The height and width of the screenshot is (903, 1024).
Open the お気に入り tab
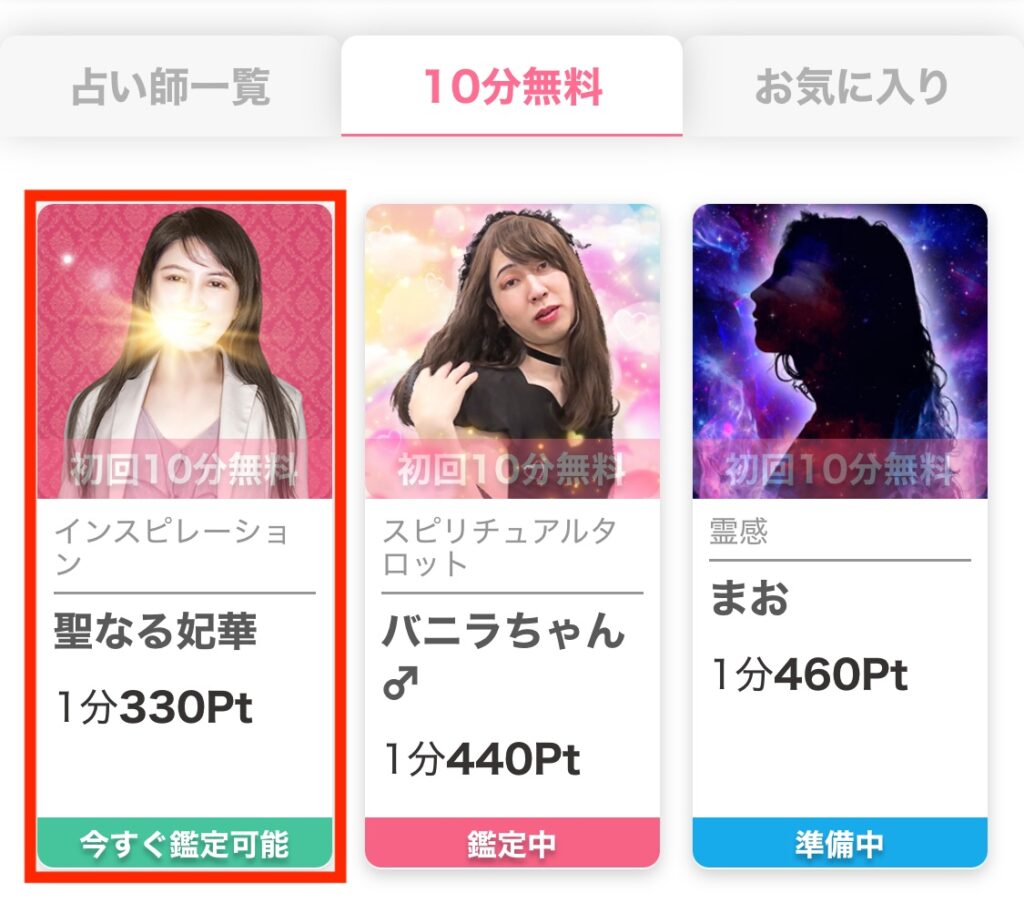(851, 88)
